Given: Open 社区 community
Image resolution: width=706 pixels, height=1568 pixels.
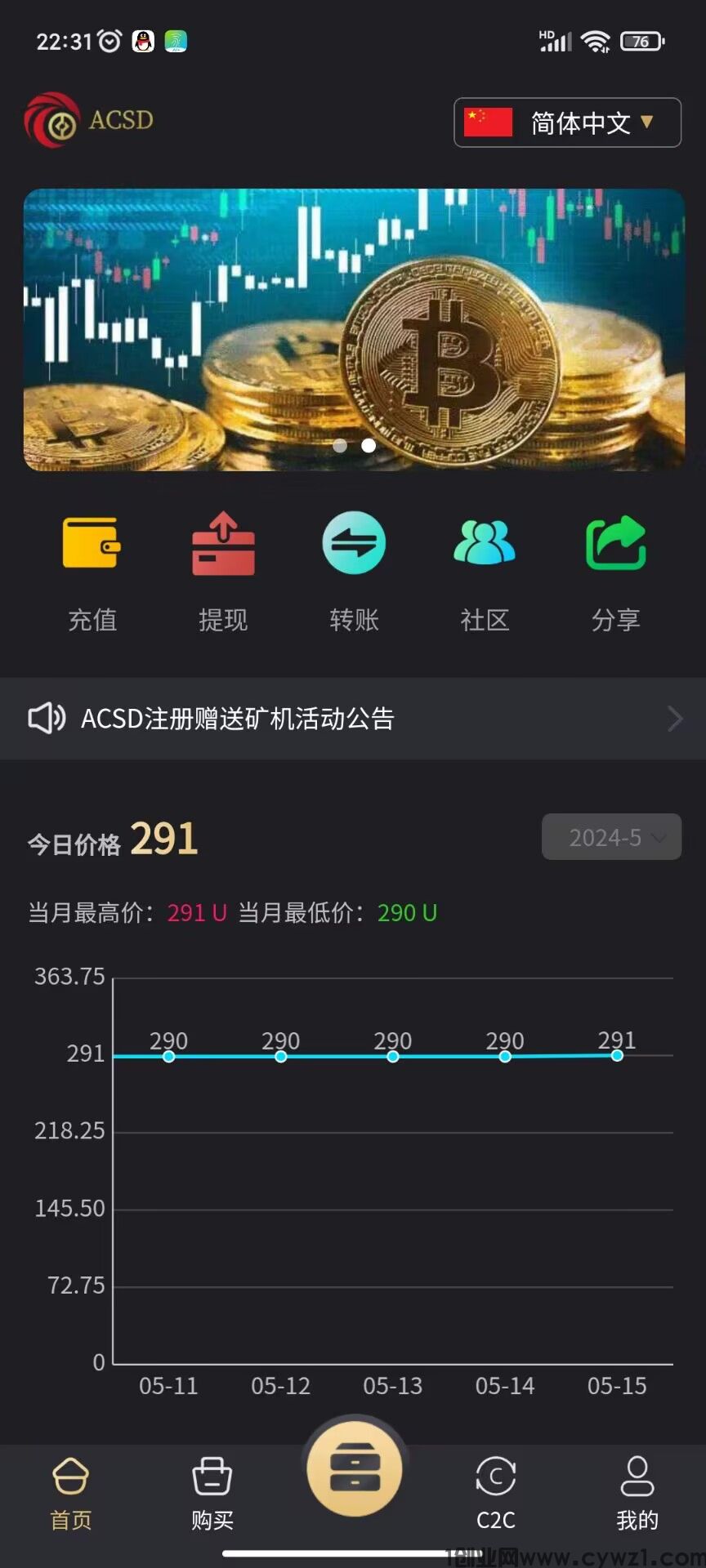Looking at the screenshot, I should coord(485,572).
